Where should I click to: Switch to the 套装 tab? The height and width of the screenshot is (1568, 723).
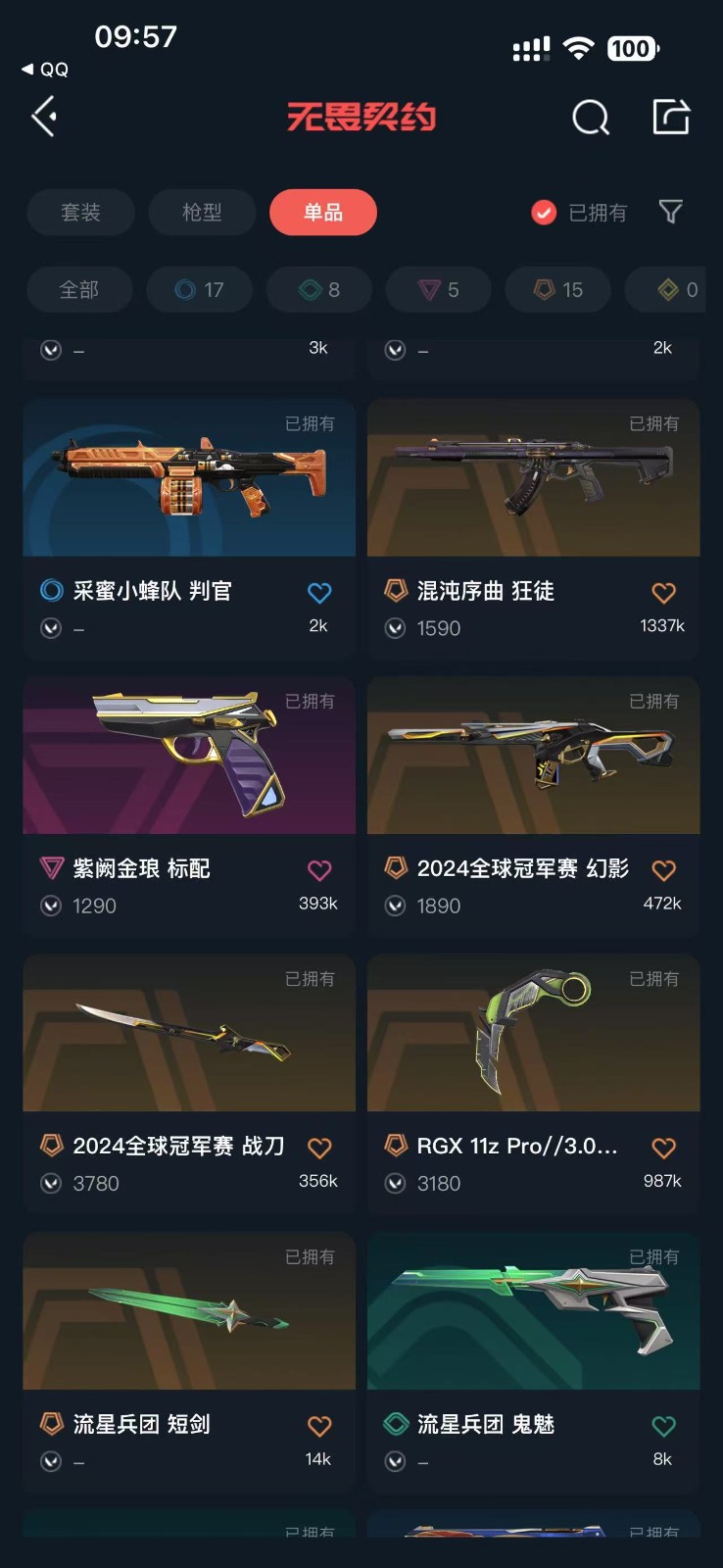(80, 213)
